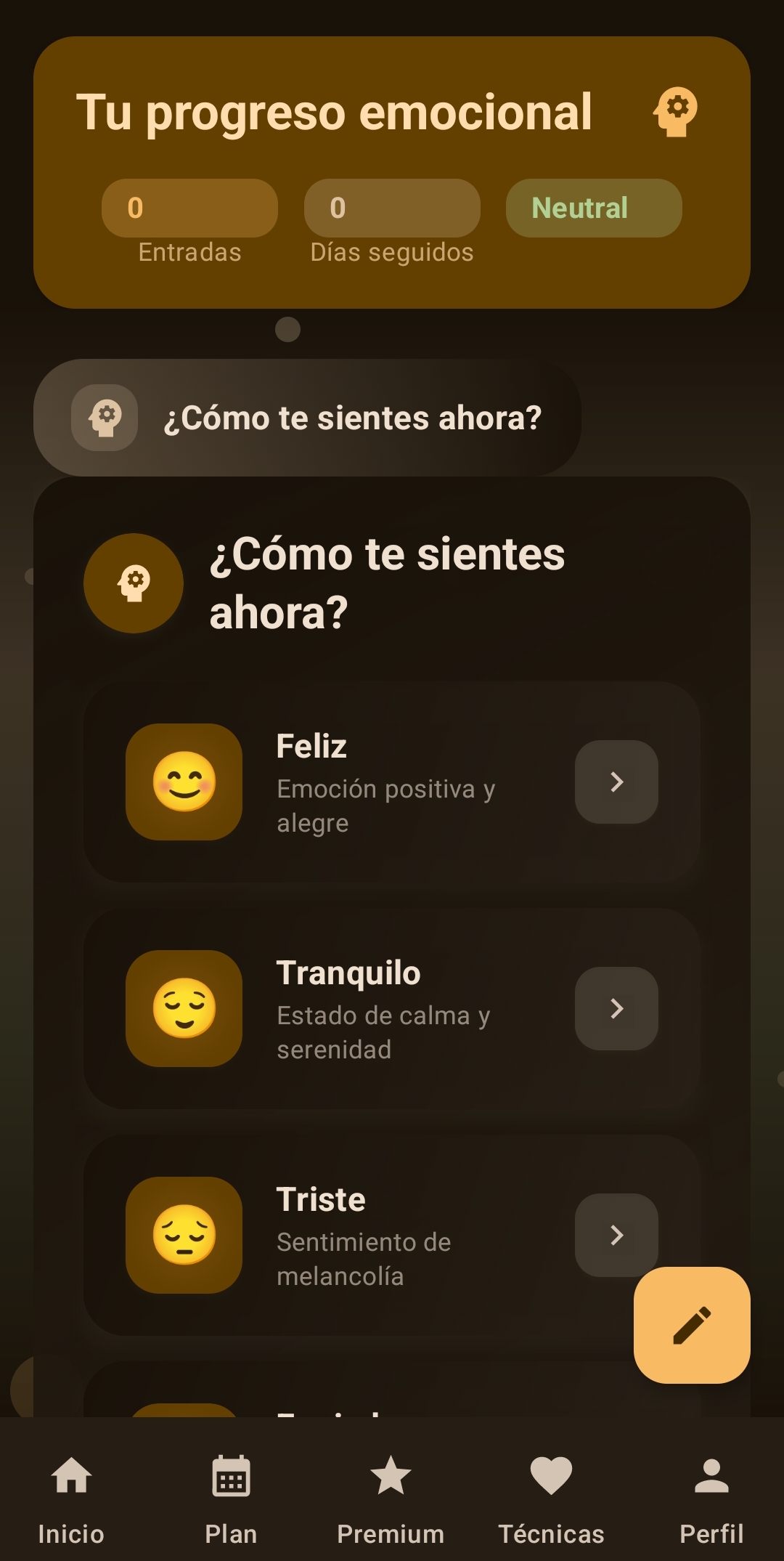Switch to the Plan tab

tap(231, 1499)
